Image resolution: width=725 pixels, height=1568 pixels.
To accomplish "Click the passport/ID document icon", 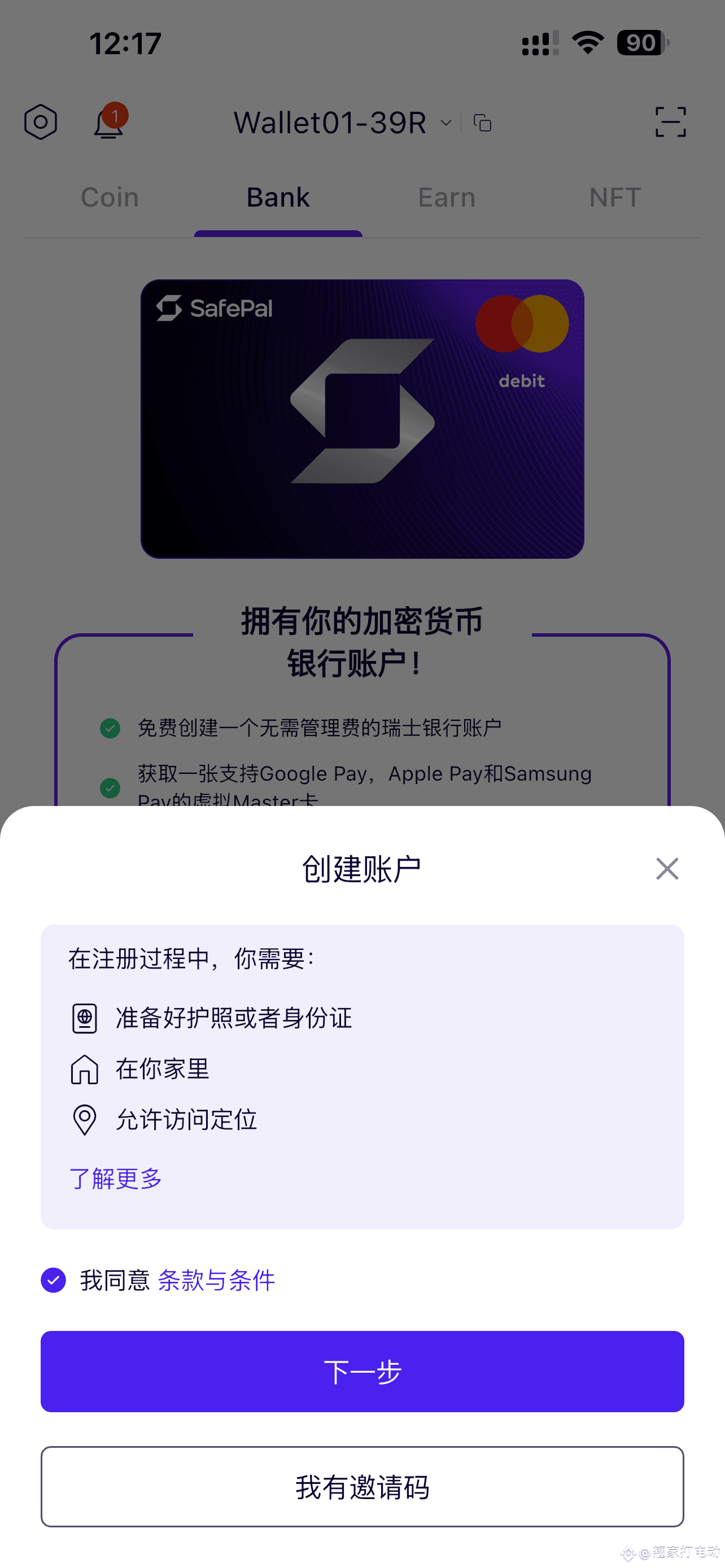I will tap(85, 1017).
